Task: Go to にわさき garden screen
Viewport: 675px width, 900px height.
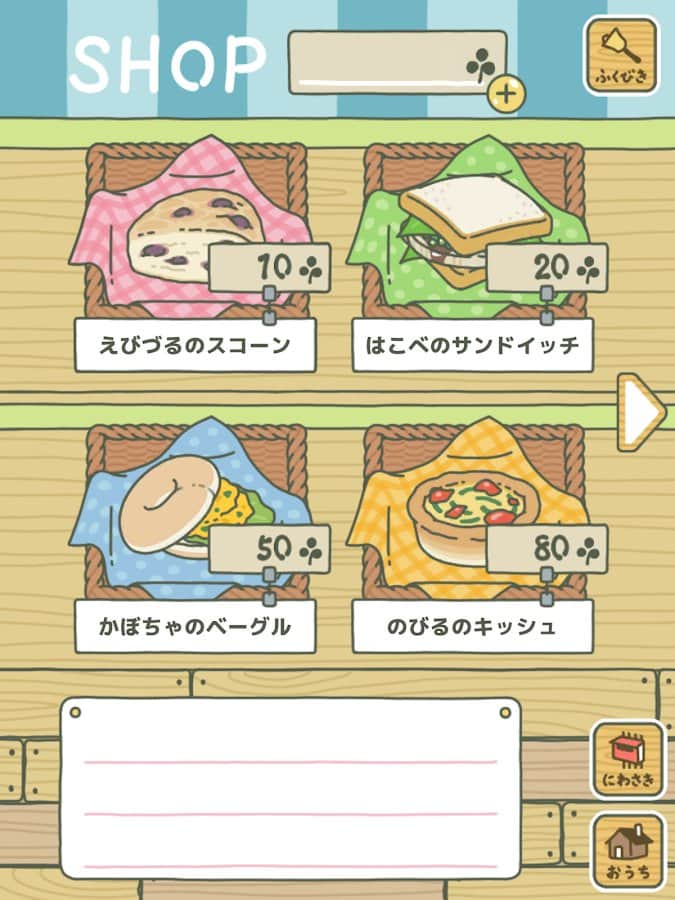Action: 627,756
